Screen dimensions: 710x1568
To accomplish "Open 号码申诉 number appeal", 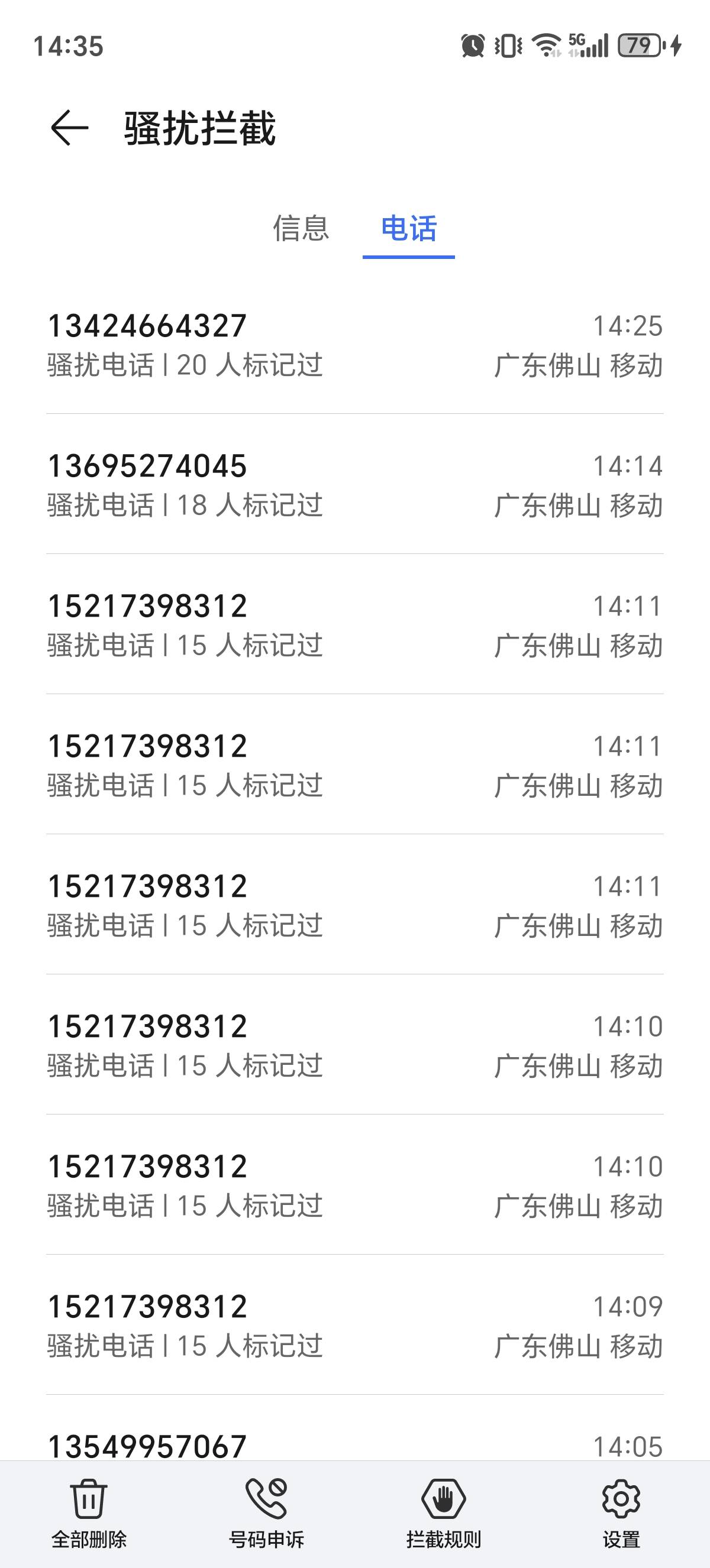I will click(x=266, y=1514).
